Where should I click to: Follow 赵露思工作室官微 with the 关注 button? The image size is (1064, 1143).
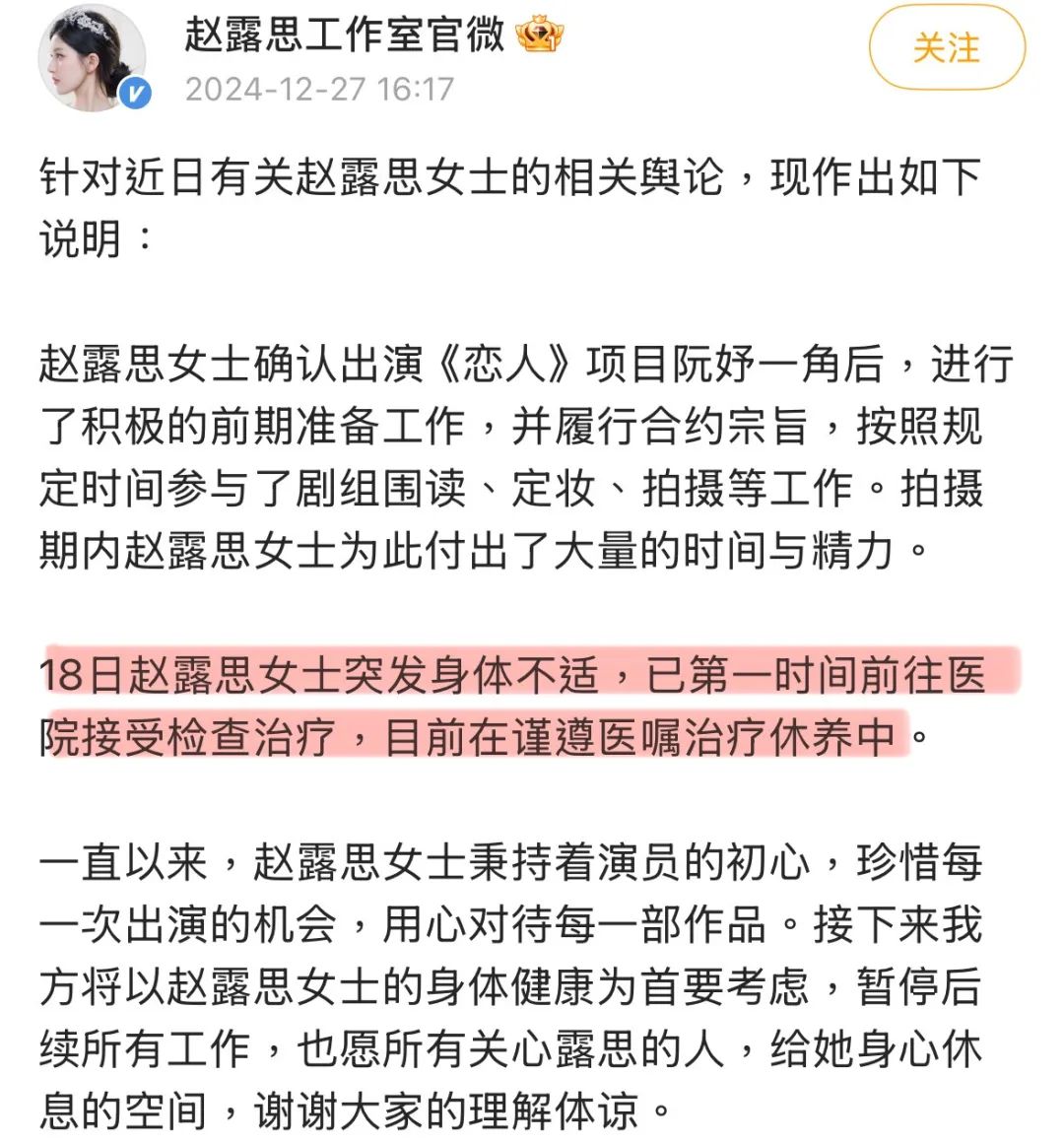pyautogui.click(x=946, y=48)
